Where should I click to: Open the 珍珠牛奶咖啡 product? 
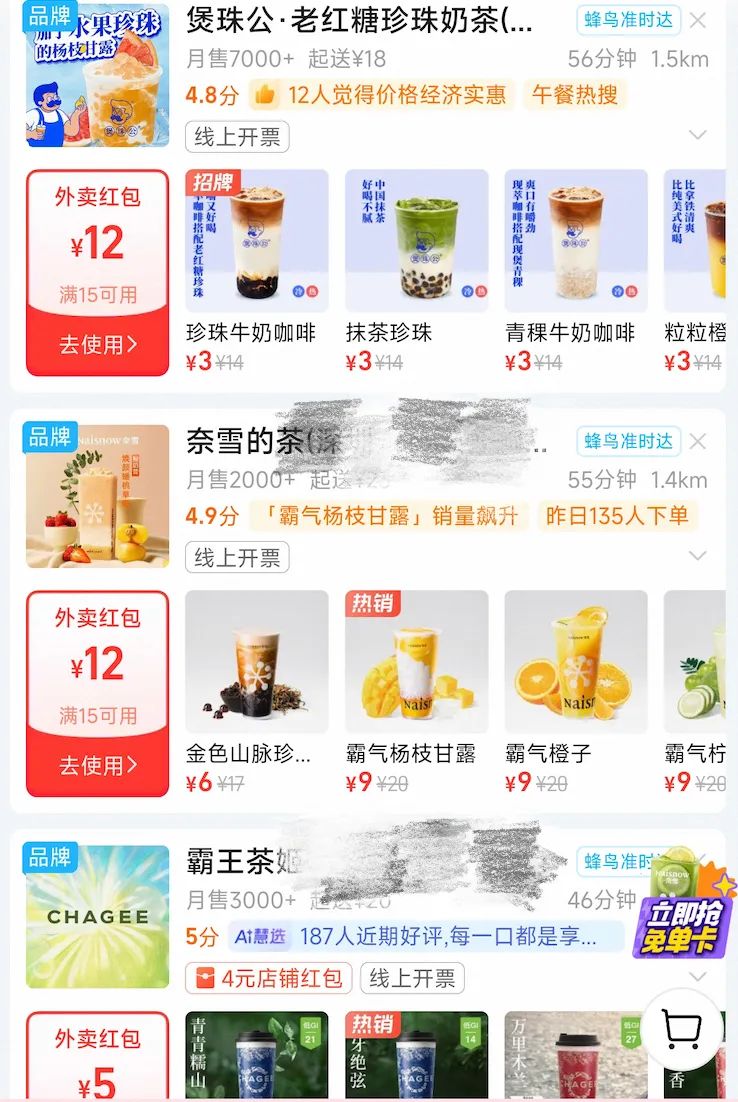[257, 241]
